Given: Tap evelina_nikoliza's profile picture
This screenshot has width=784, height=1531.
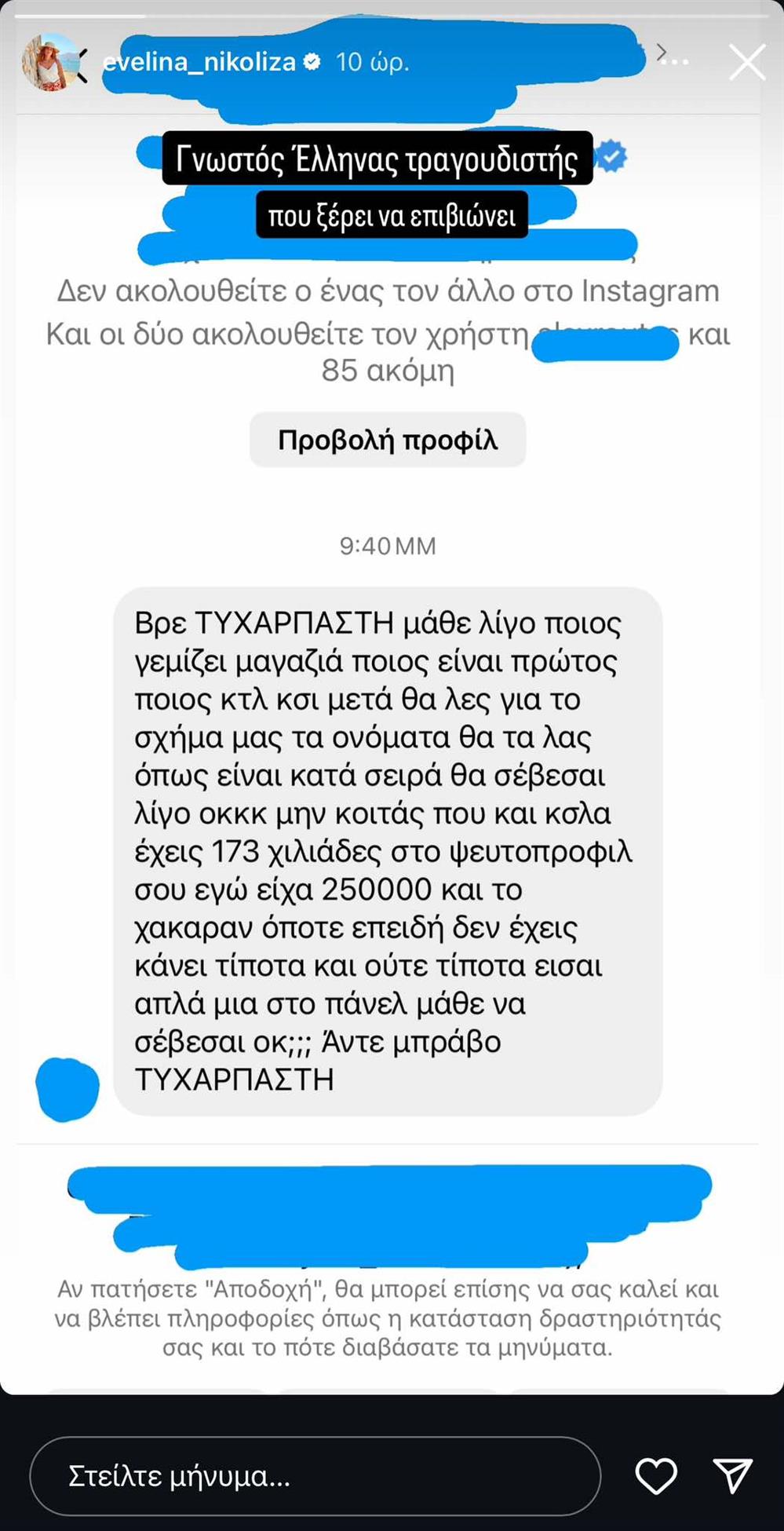Looking at the screenshot, I should click(50, 62).
